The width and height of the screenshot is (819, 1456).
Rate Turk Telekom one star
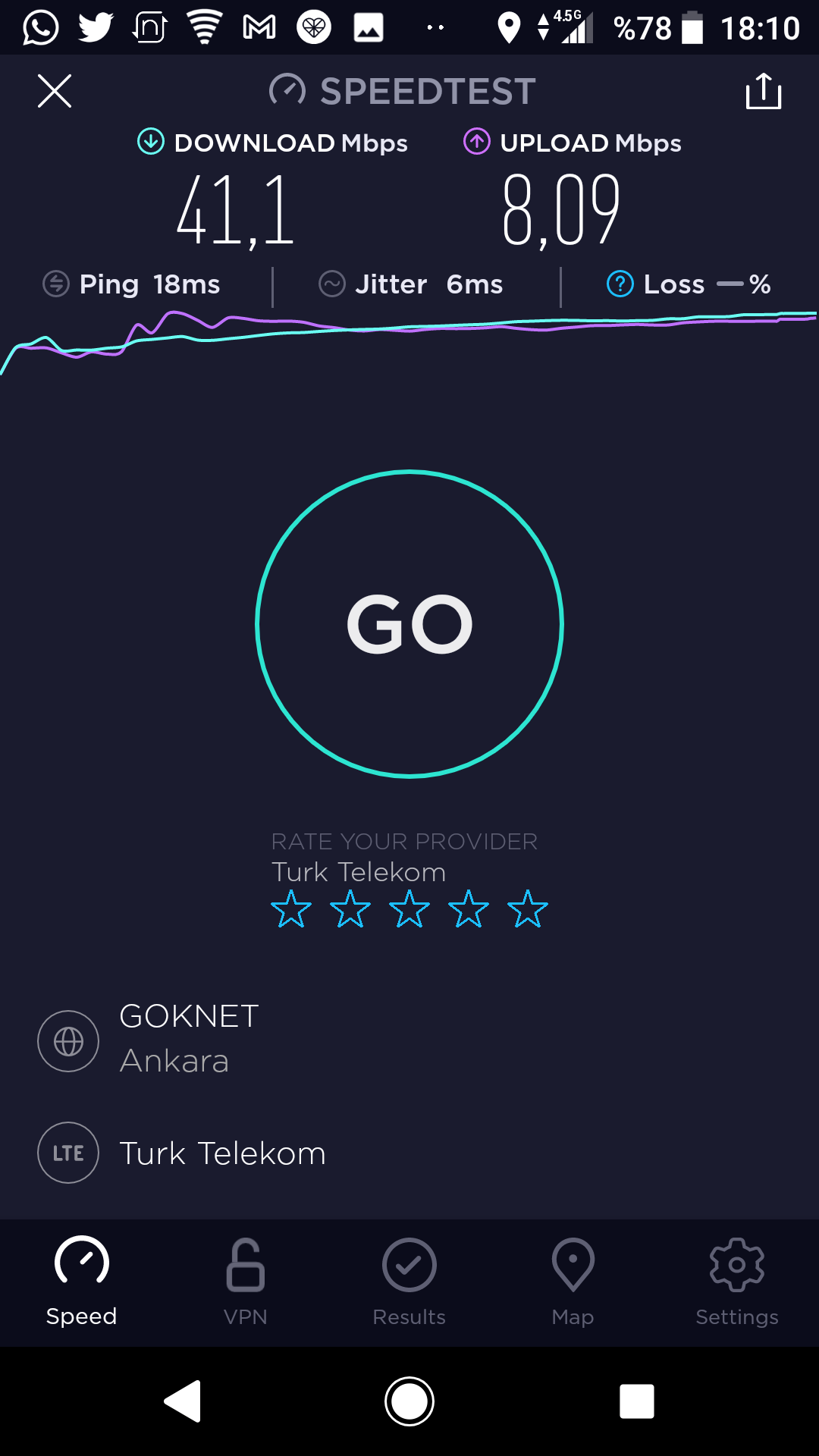(x=291, y=908)
